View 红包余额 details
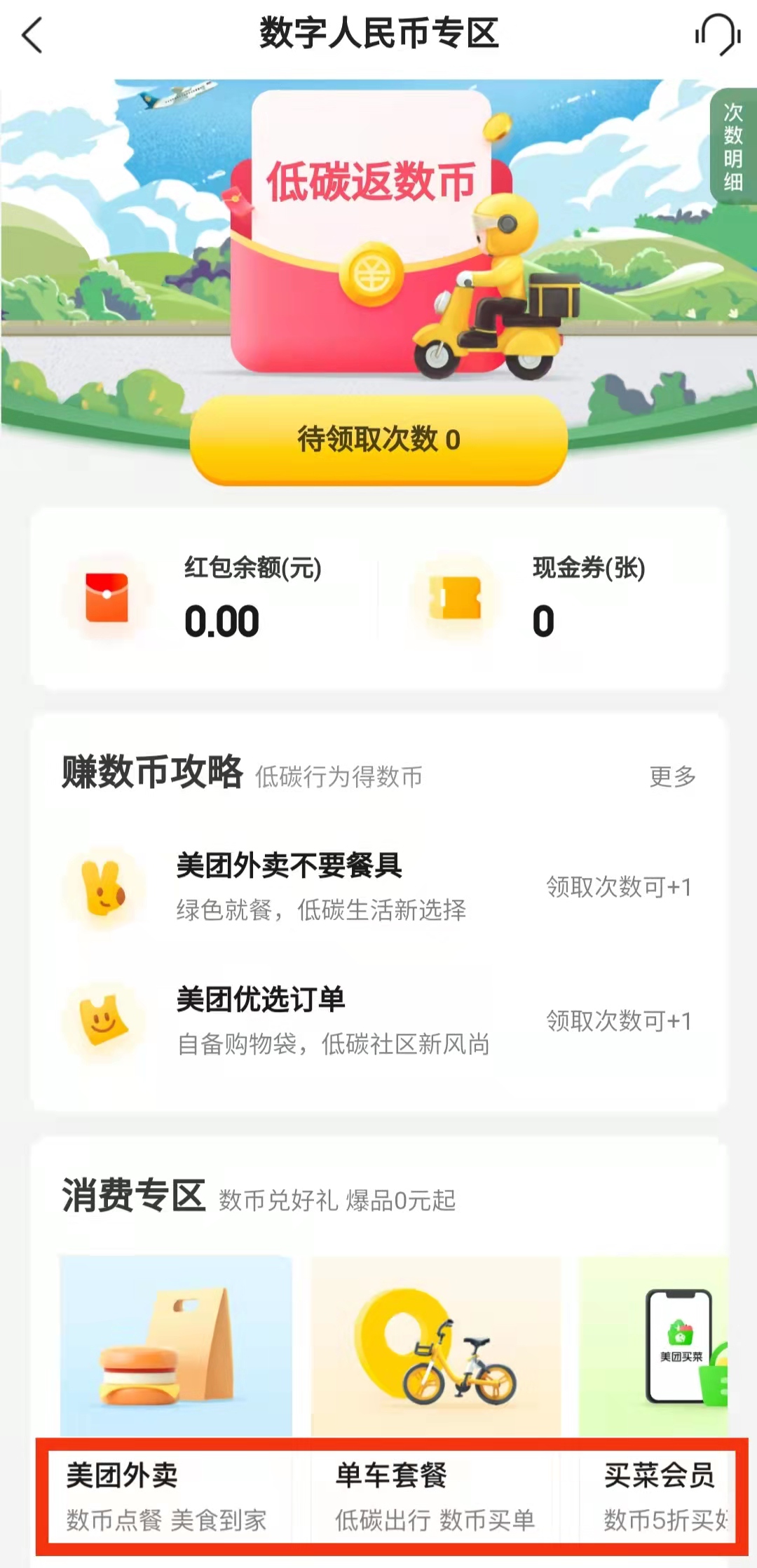This screenshot has width=757, height=1568. pos(203,598)
